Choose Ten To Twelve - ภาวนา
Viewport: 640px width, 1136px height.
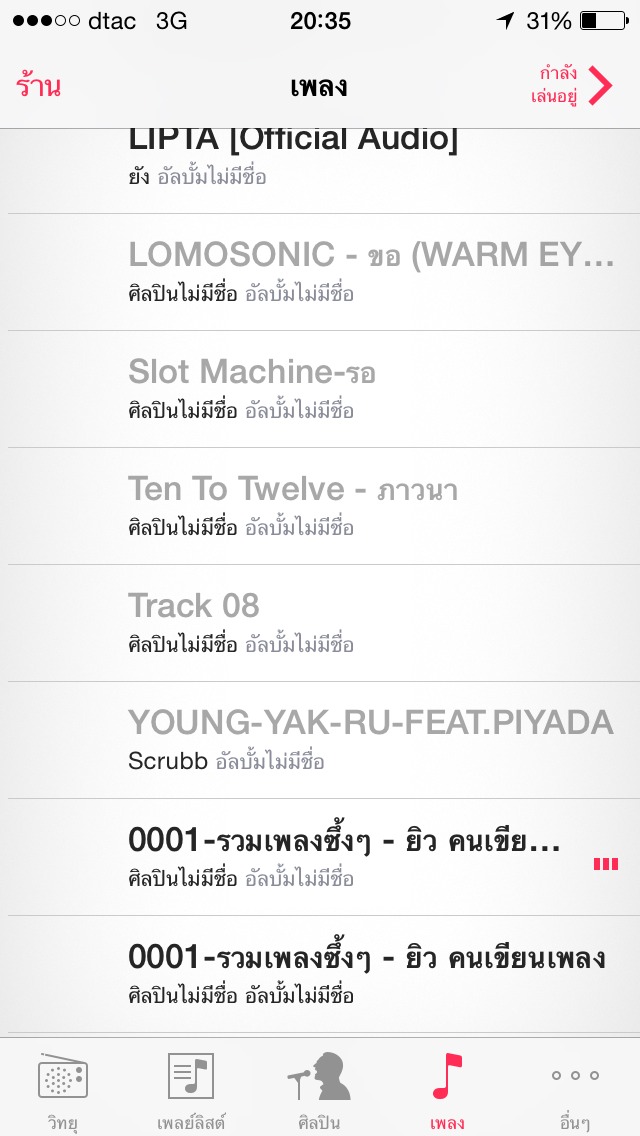[320, 505]
